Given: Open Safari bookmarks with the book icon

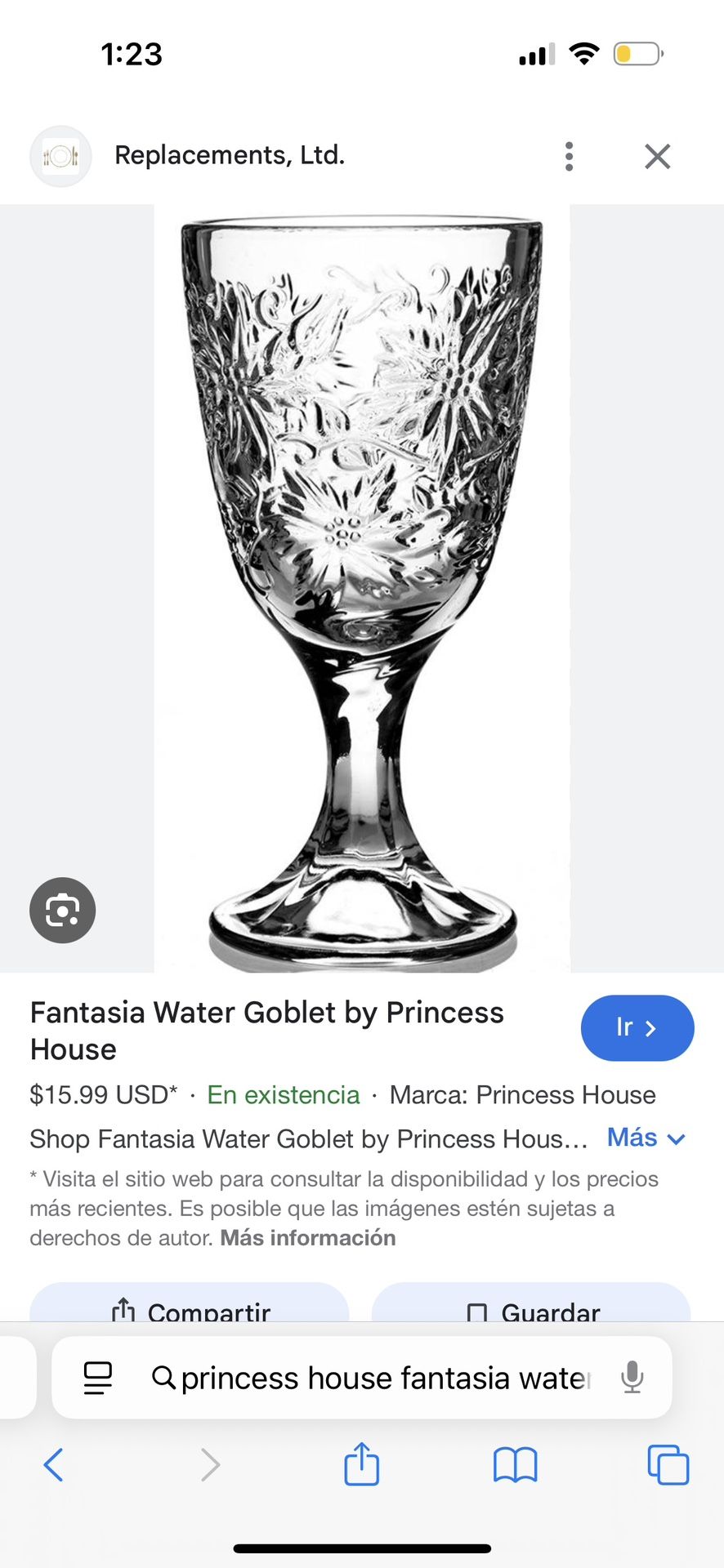Looking at the screenshot, I should point(515,1464).
